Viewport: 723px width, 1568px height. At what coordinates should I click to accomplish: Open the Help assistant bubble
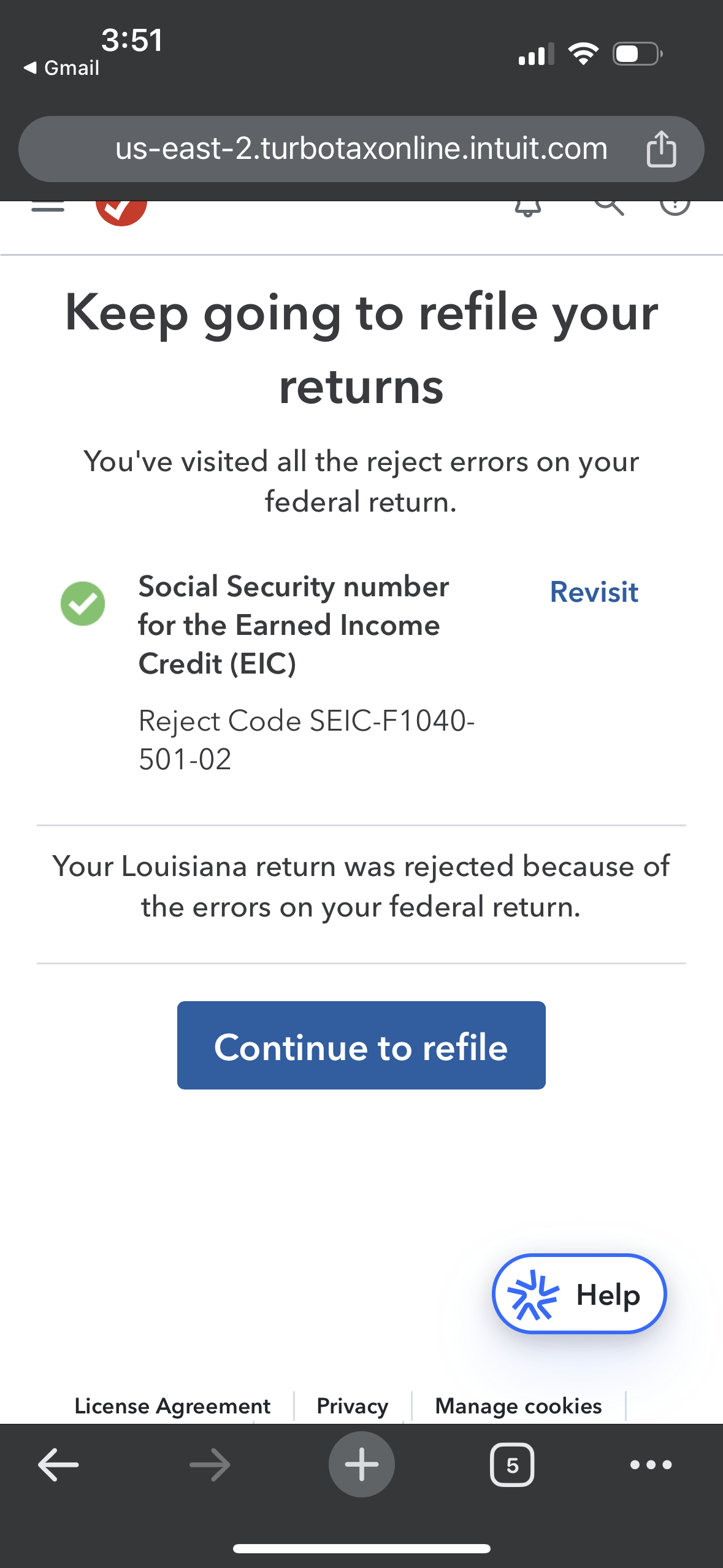tap(579, 1294)
